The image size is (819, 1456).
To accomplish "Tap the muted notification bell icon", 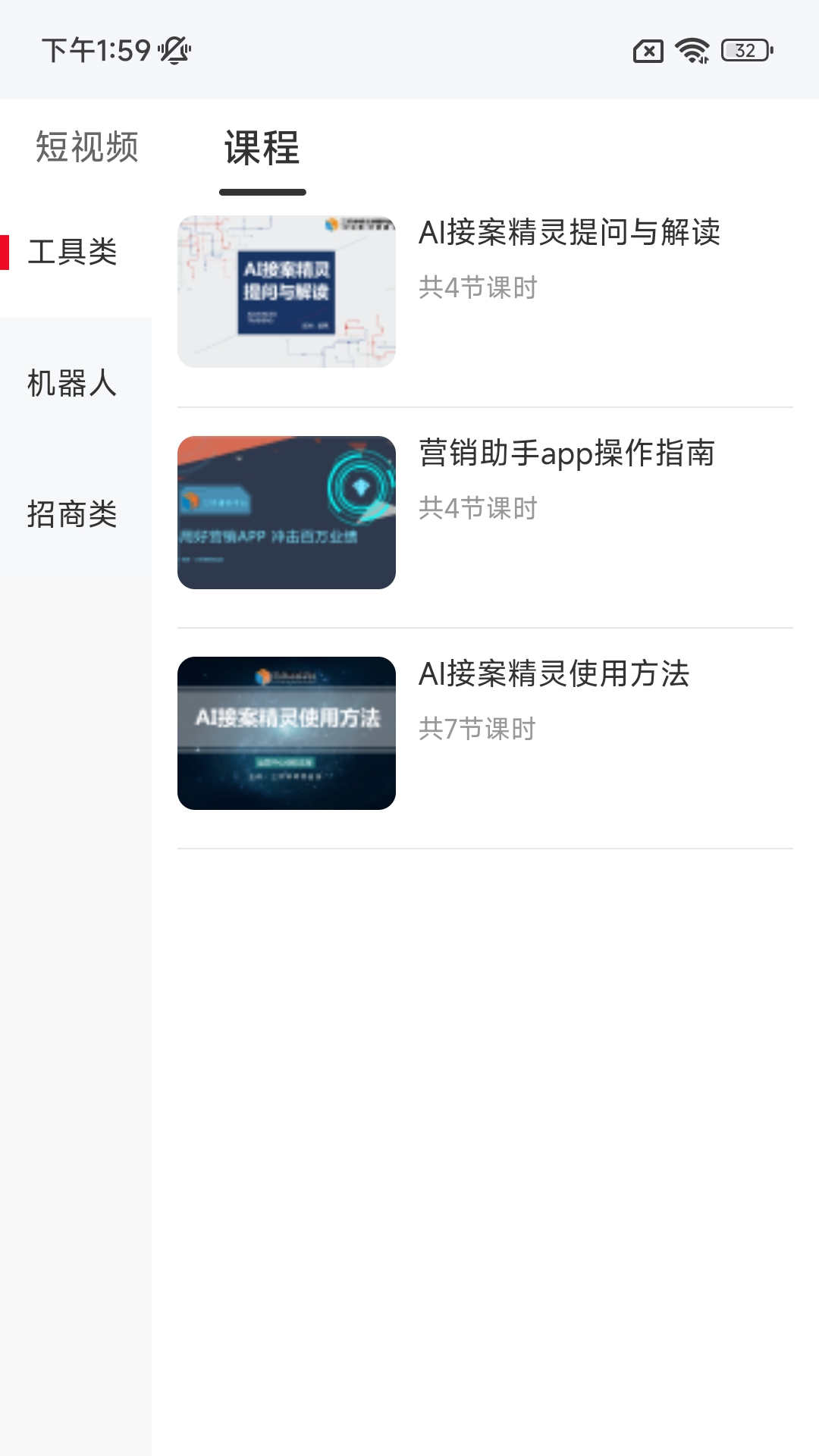I will pyautogui.click(x=173, y=50).
